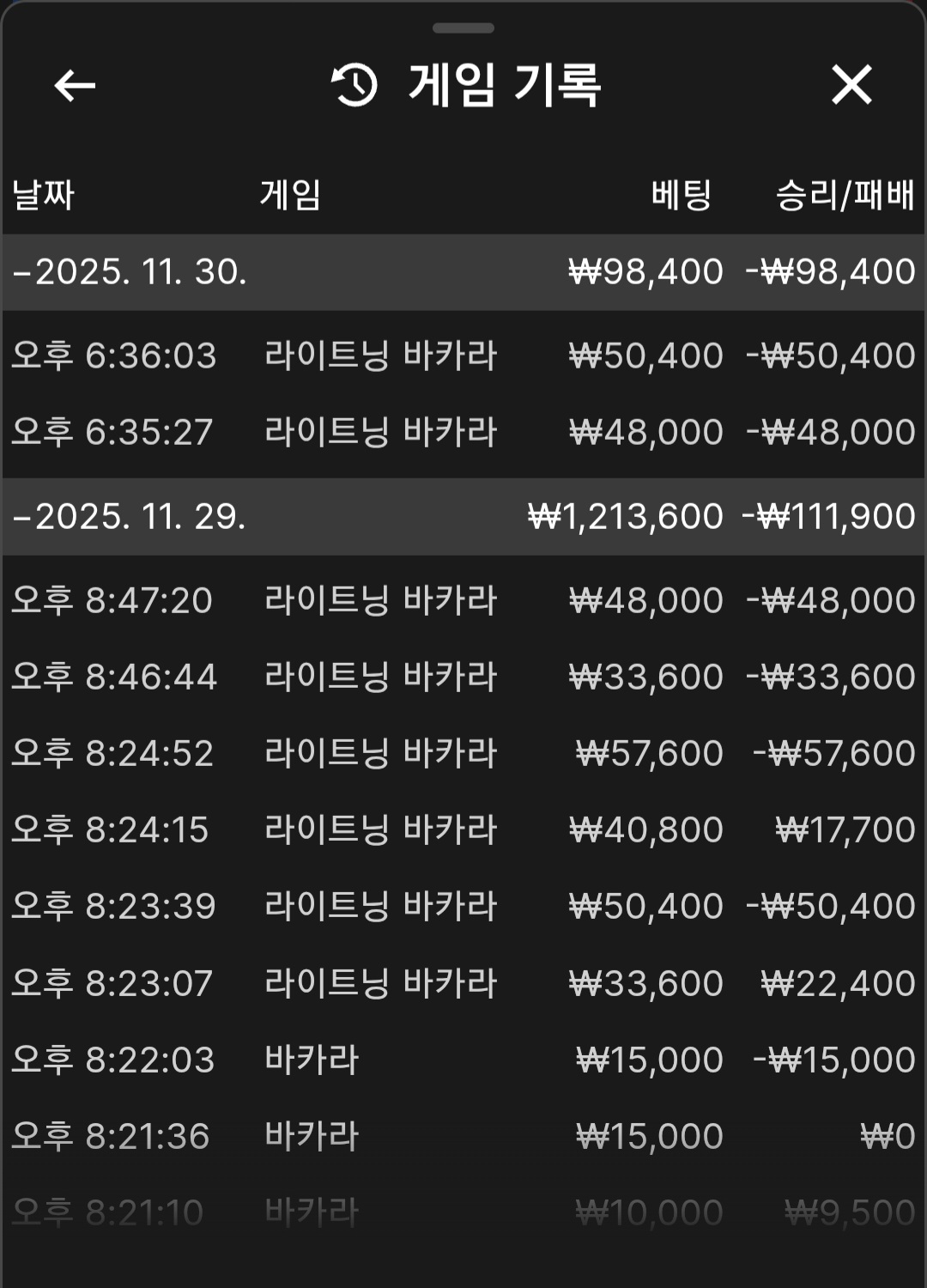The height and width of the screenshot is (1288, 927).
Task: Show the 오후 8:21:36 바카라 record
Action: pyautogui.click(x=463, y=1136)
